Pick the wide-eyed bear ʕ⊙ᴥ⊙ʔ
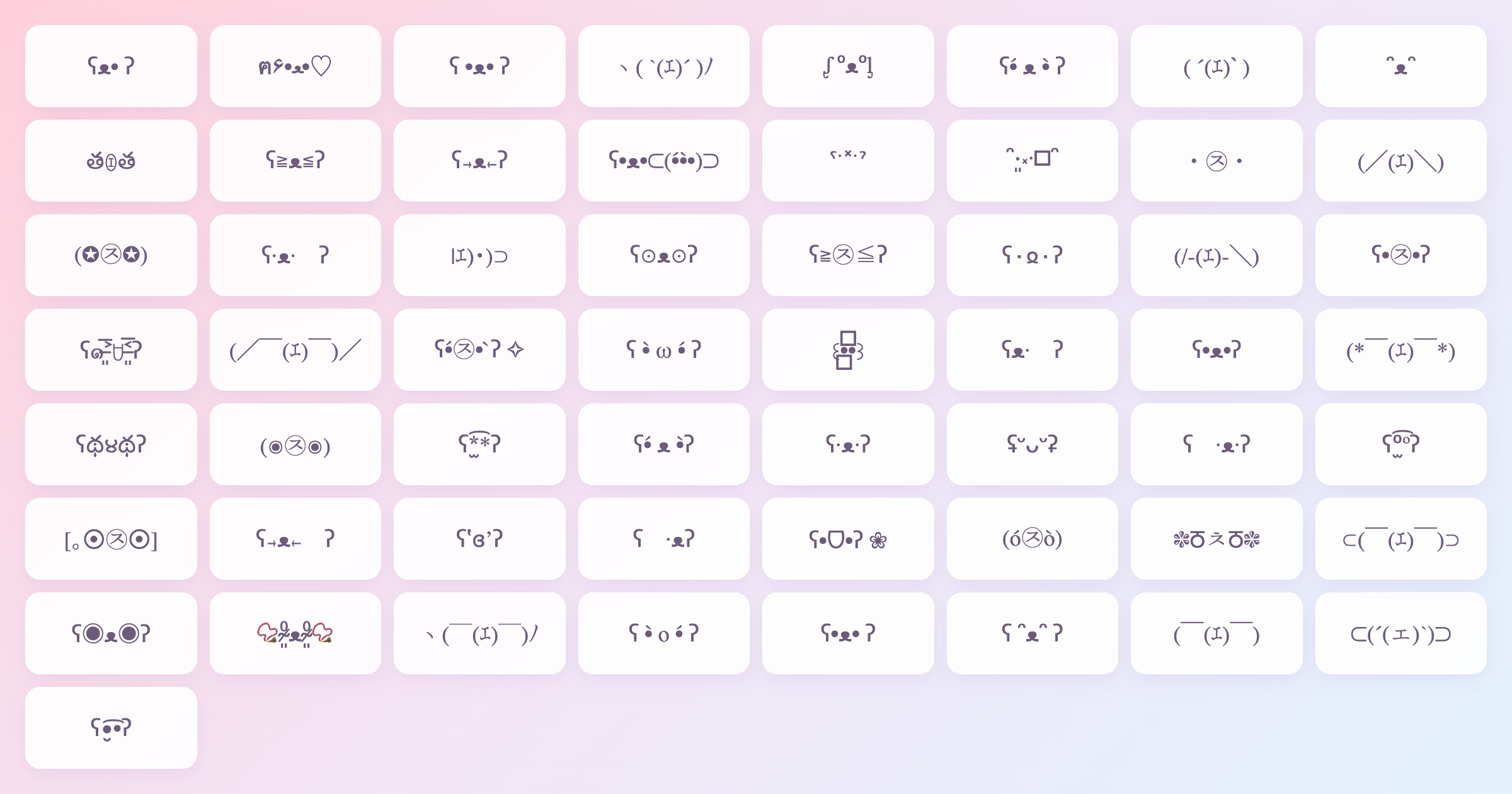Screen dimensions: 1512x794 [x=663, y=255]
